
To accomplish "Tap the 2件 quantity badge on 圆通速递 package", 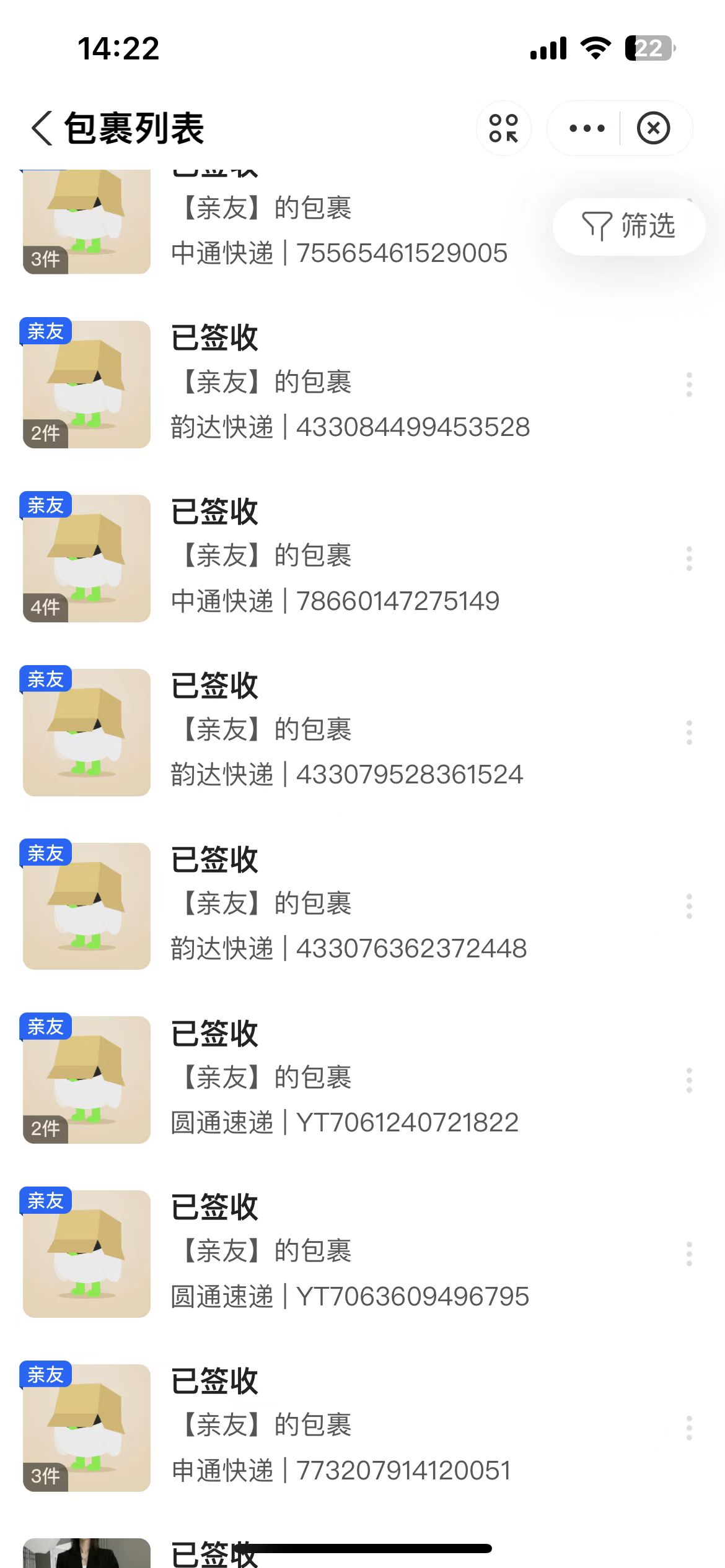I will (x=44, y=1129).
